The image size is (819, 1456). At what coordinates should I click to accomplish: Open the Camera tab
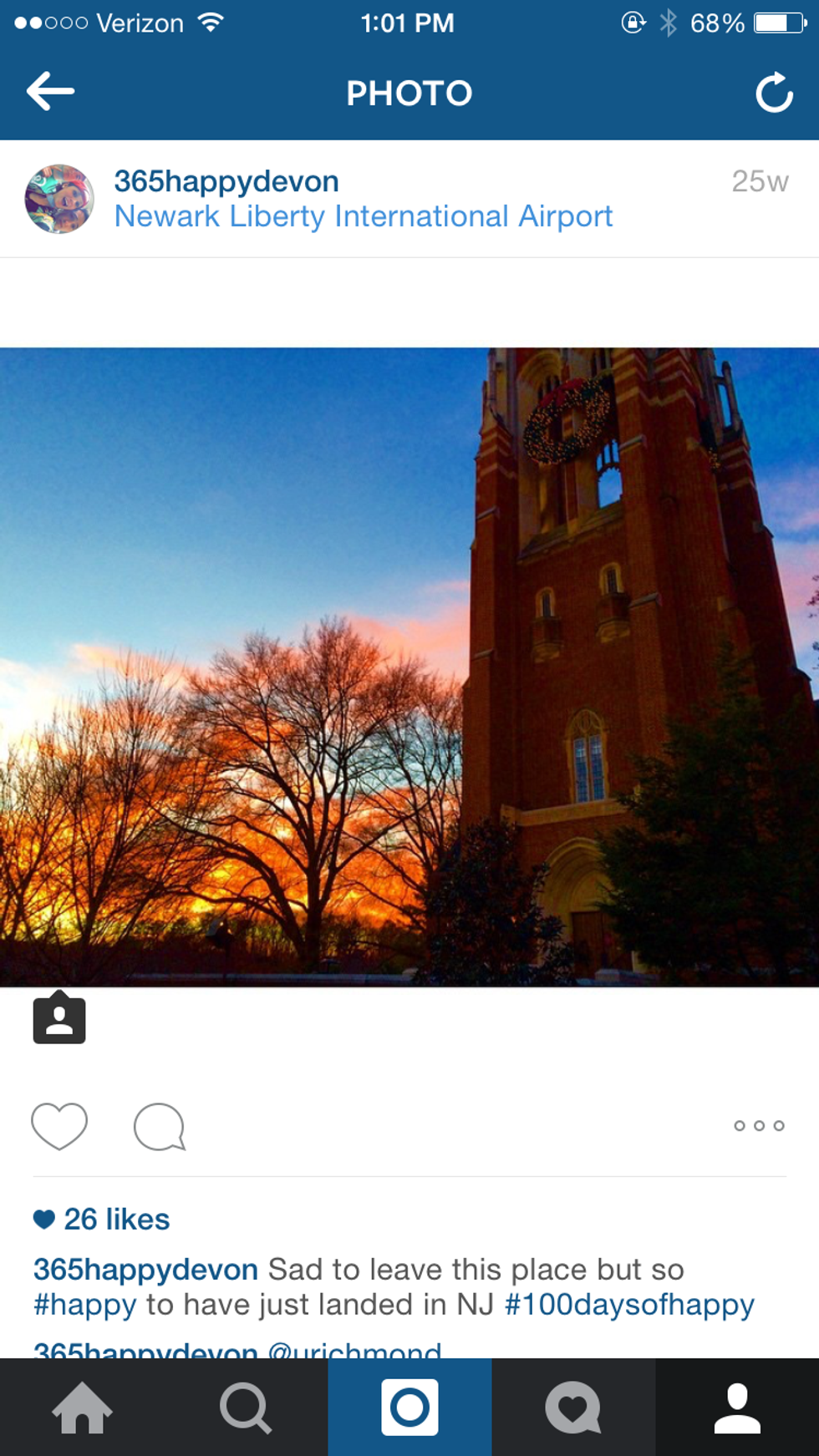(409, 1408)
